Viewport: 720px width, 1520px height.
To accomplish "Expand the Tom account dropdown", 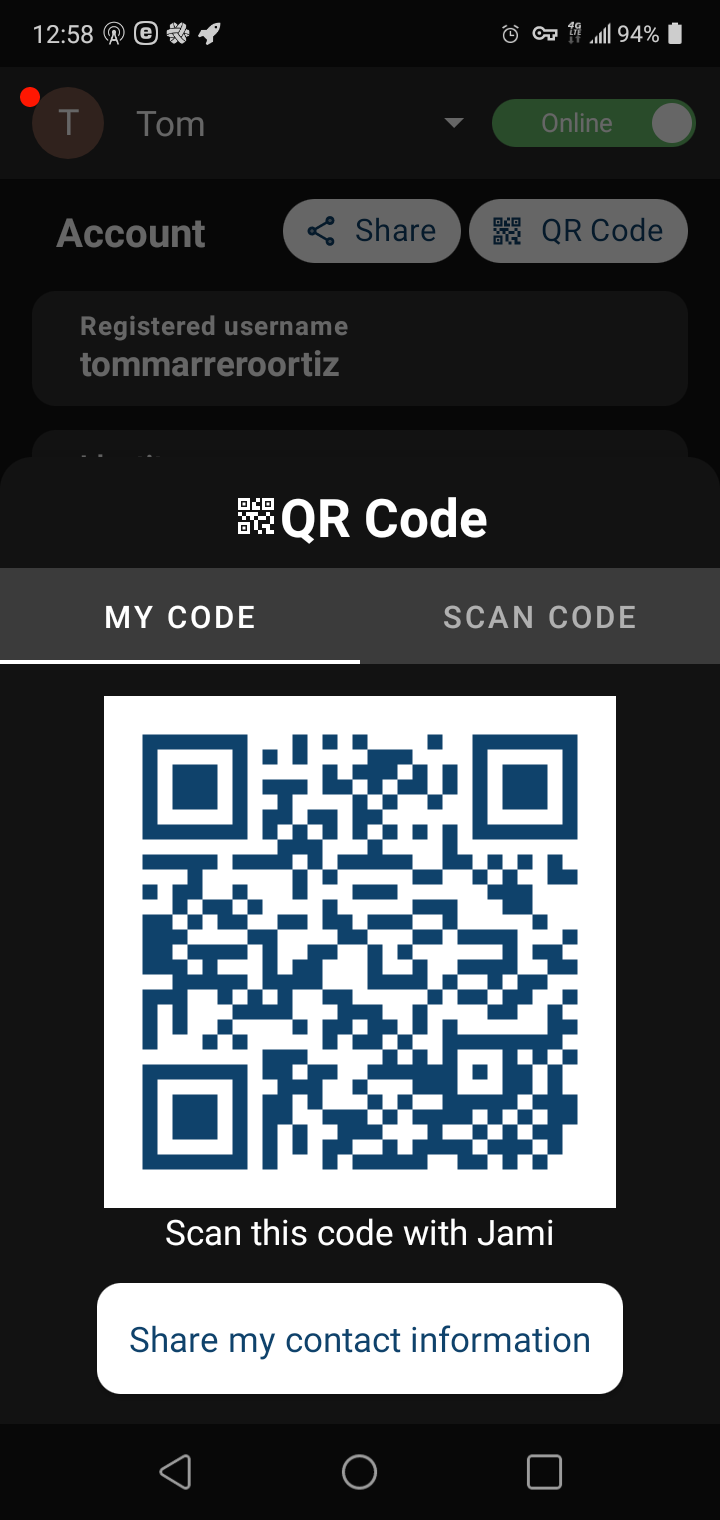I will 453,123.
